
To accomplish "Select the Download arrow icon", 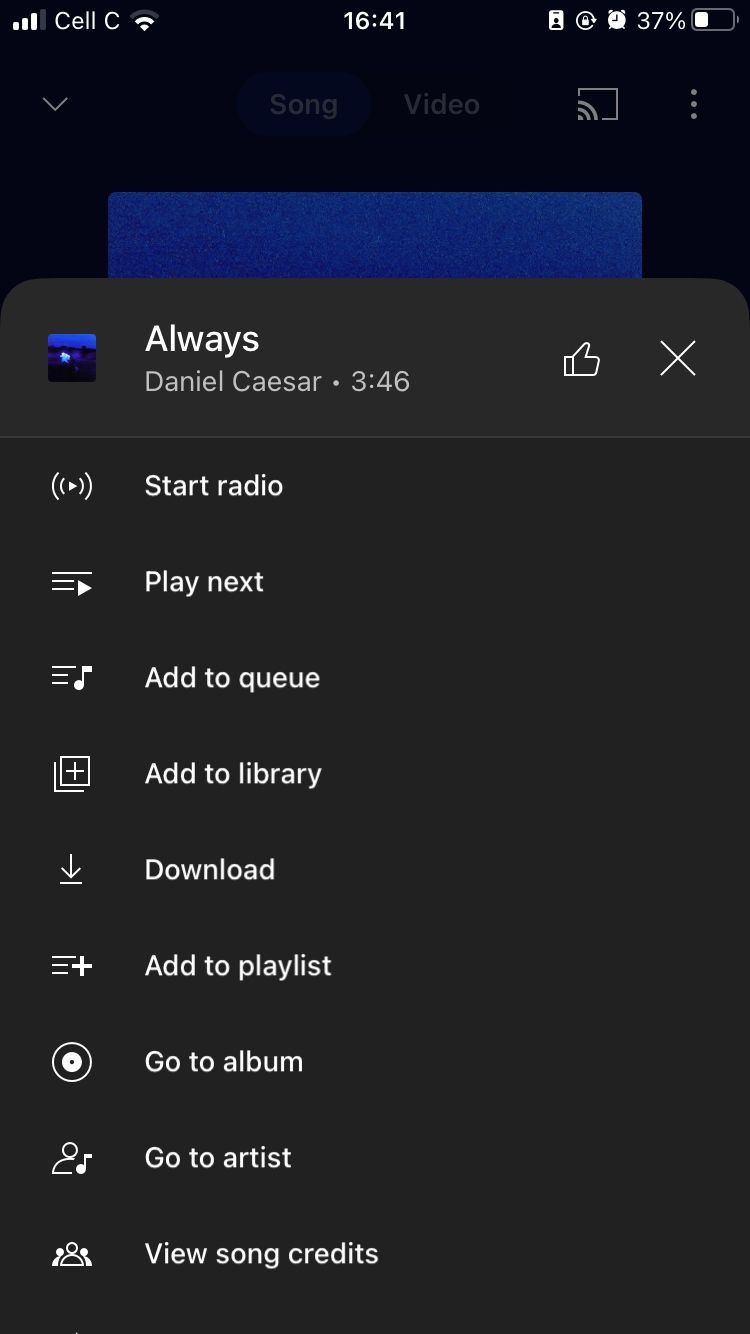I will (71, 869).
